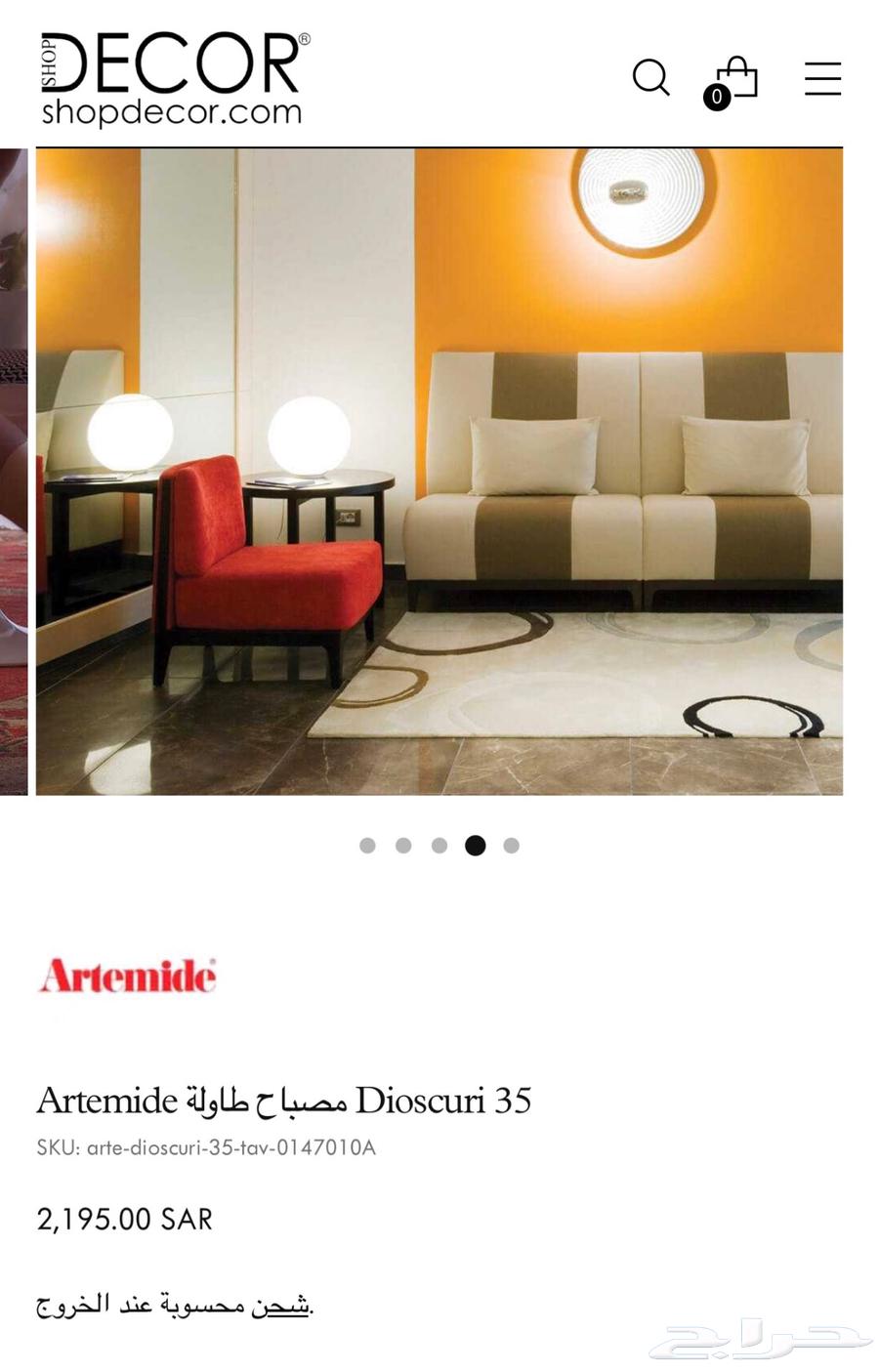This screenshot has height=1372, width=879.
Task: Select the third carousel dot
Action: tap(439, 846)
